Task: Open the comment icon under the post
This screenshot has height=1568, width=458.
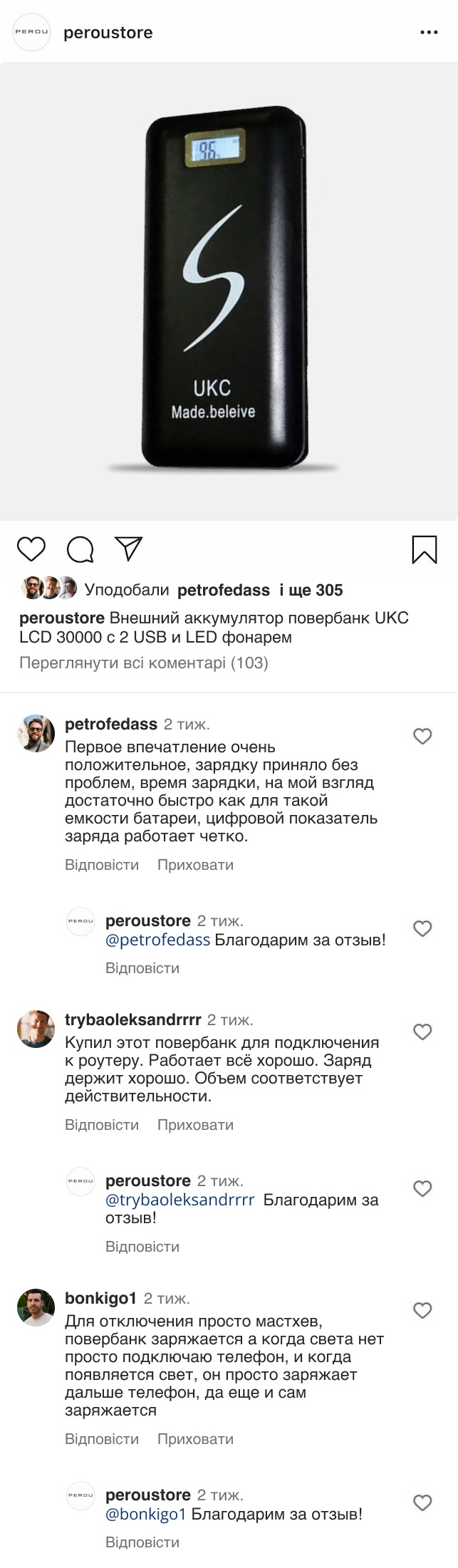Action: coord(80,549)
